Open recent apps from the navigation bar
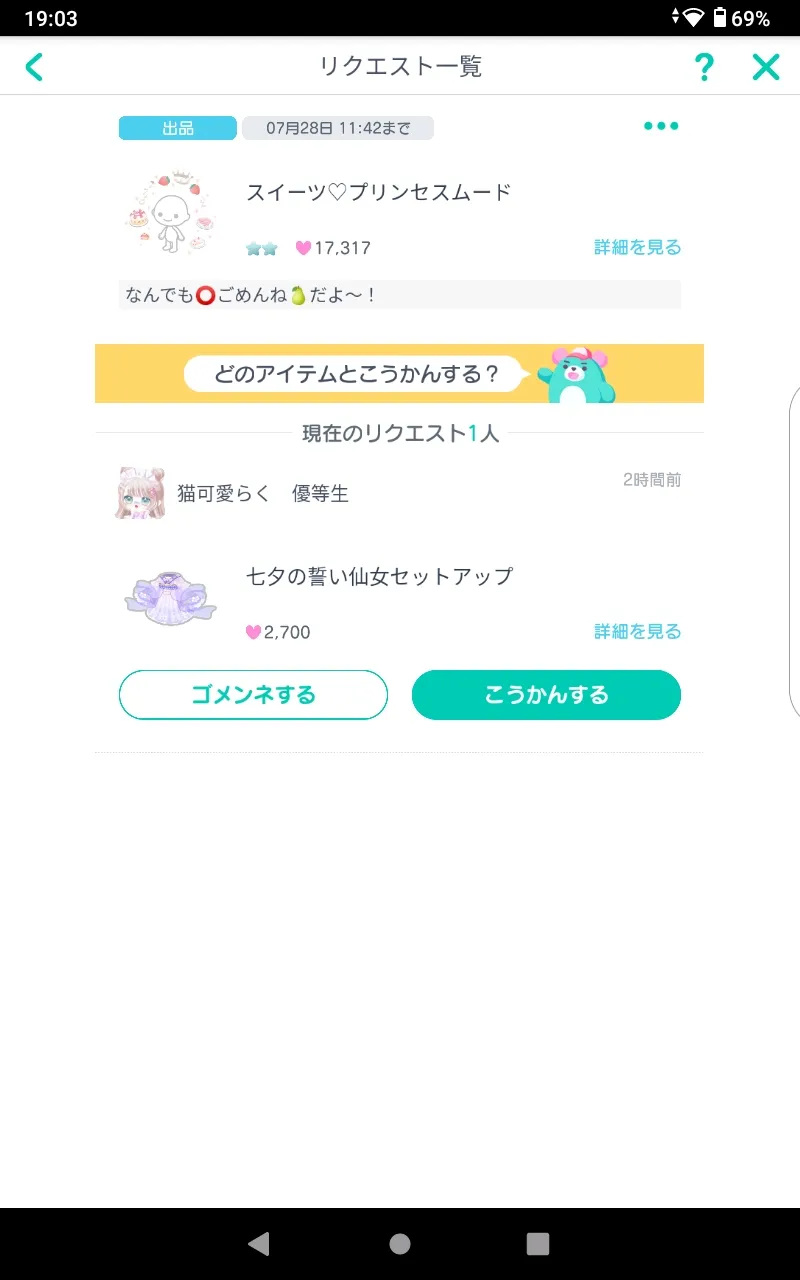 538,1243
